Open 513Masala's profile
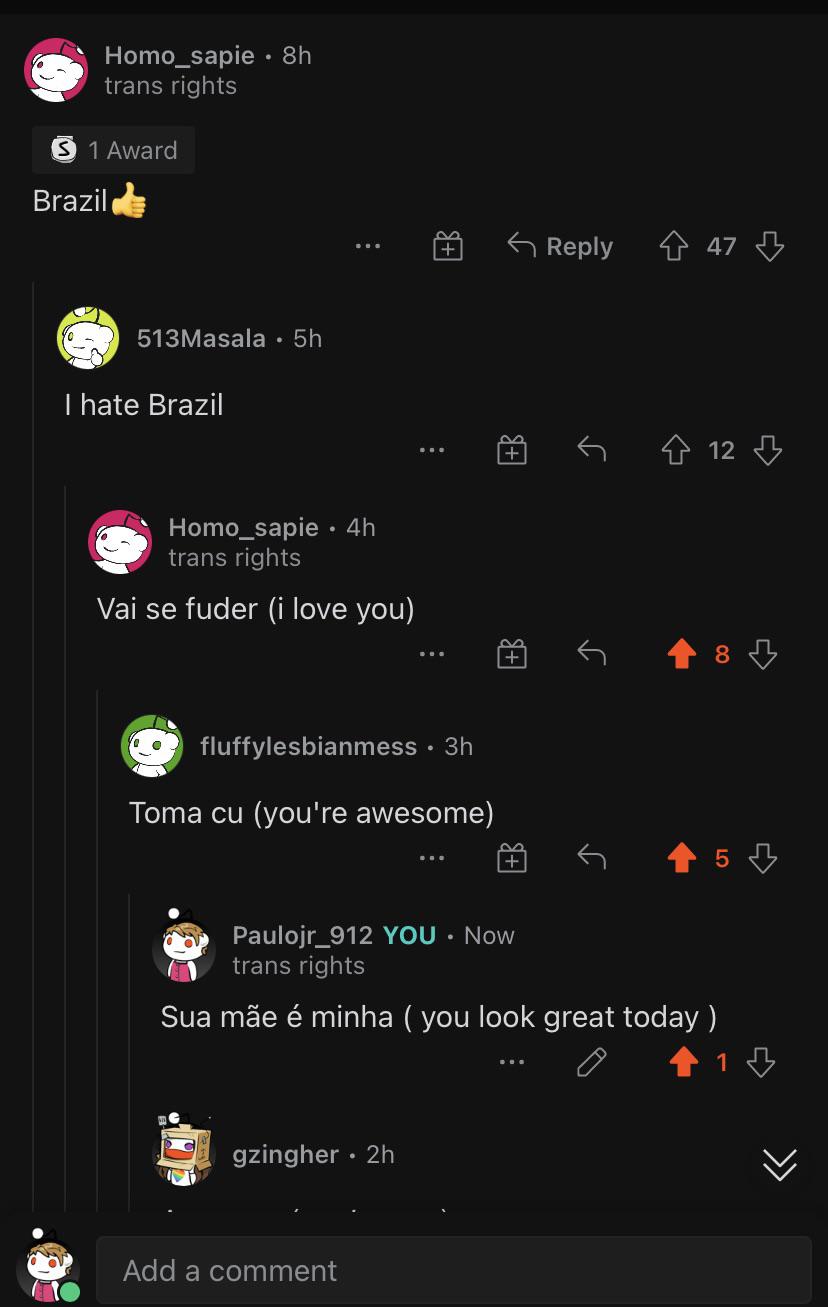Viewport: 828px width, 1307px height. [201, 339]
